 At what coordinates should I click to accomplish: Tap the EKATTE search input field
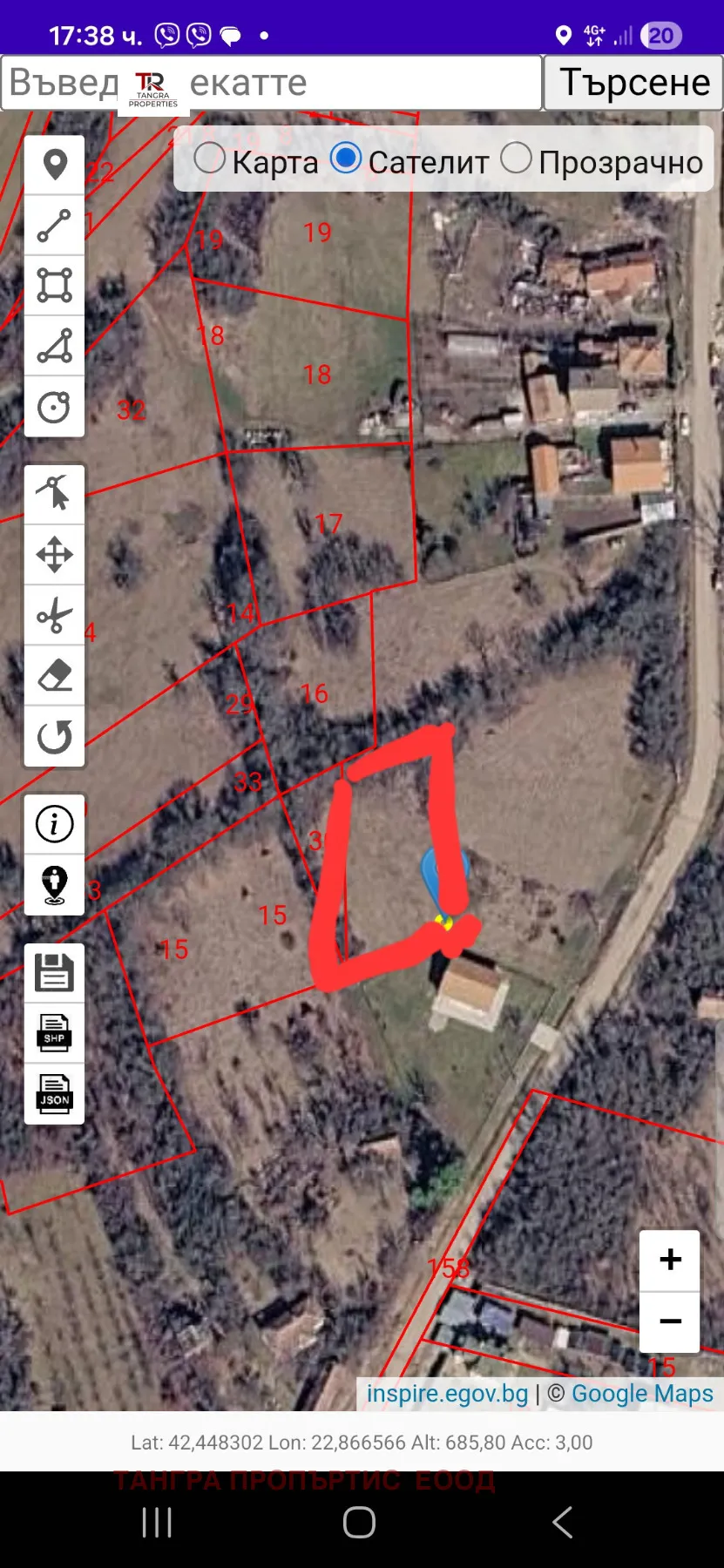[272, 83]
